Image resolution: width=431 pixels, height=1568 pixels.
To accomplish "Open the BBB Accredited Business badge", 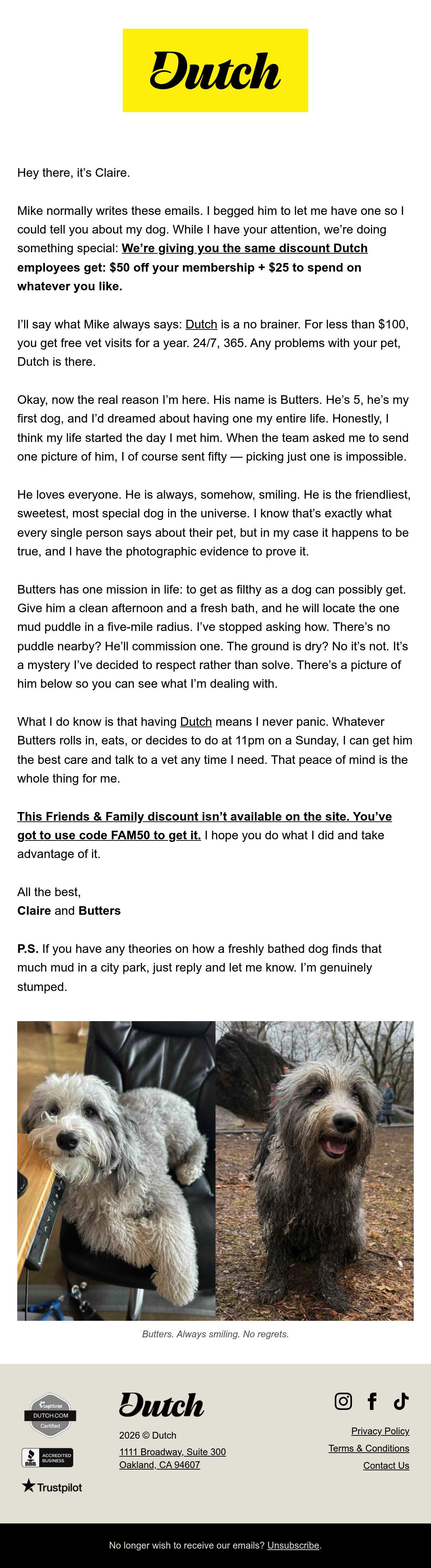I will coord(47,1457).
